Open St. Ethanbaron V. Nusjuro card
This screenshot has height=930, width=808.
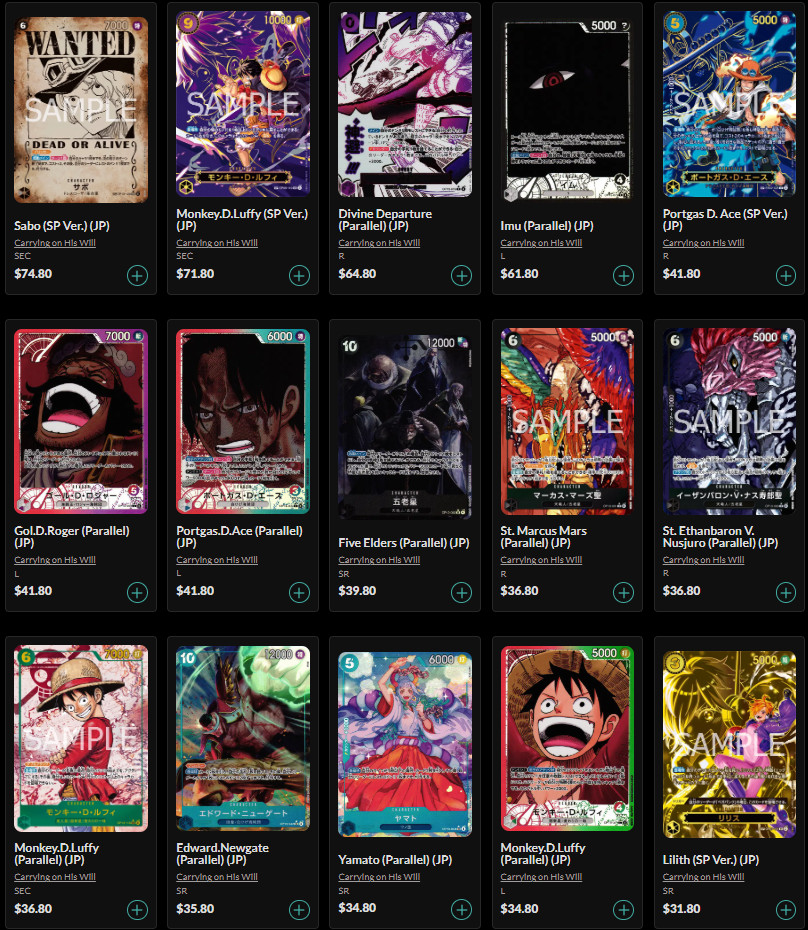click(729, 421)
